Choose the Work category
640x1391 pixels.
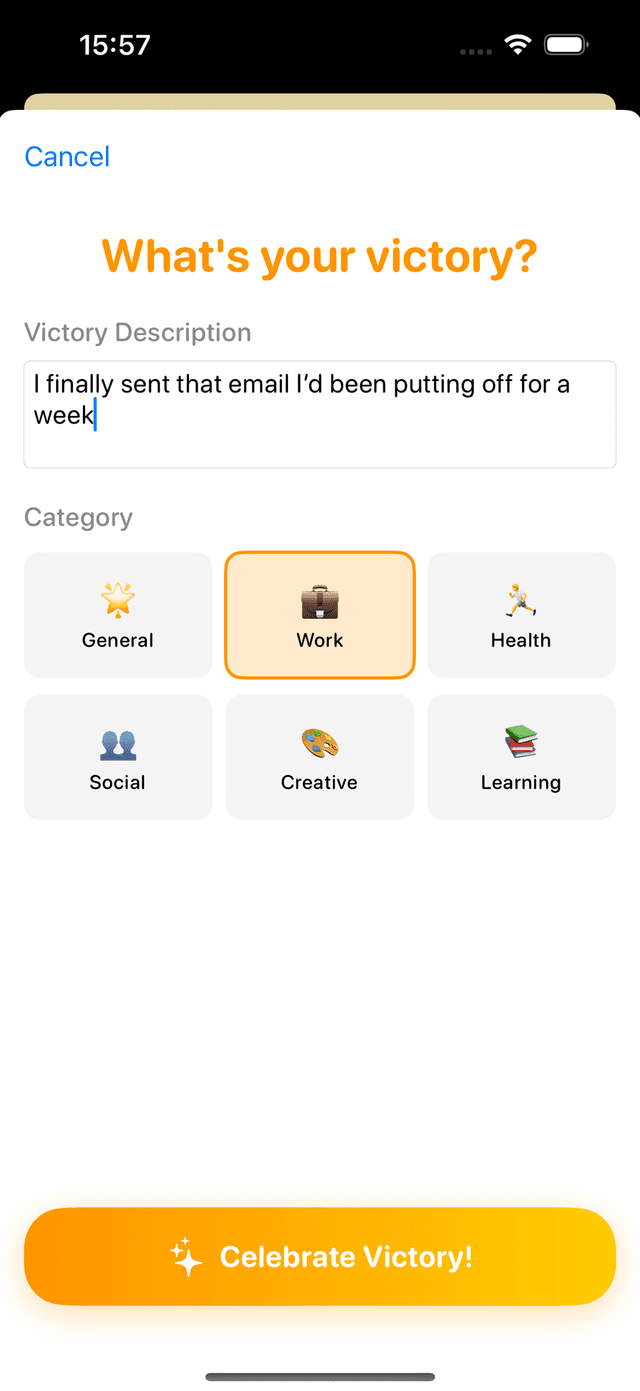click(x=320, y=615)
